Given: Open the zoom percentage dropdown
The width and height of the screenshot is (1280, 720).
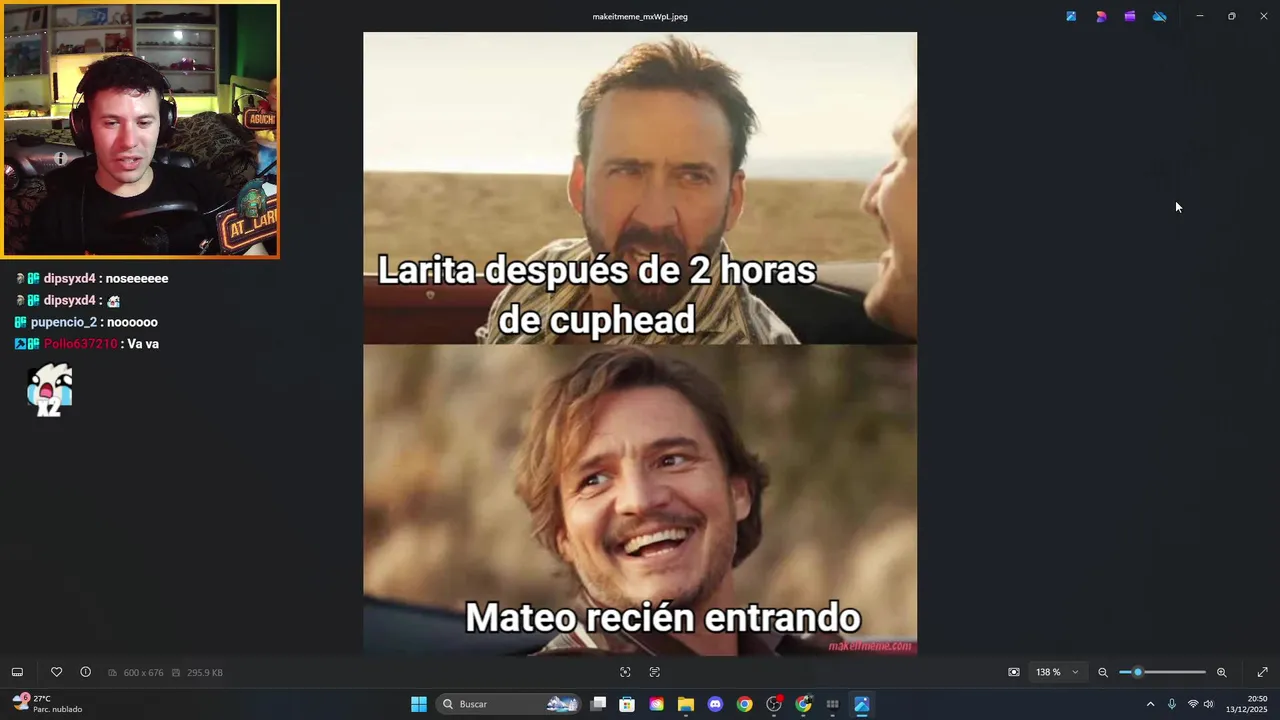Looking at the screenshot, I should [1075, 672].
